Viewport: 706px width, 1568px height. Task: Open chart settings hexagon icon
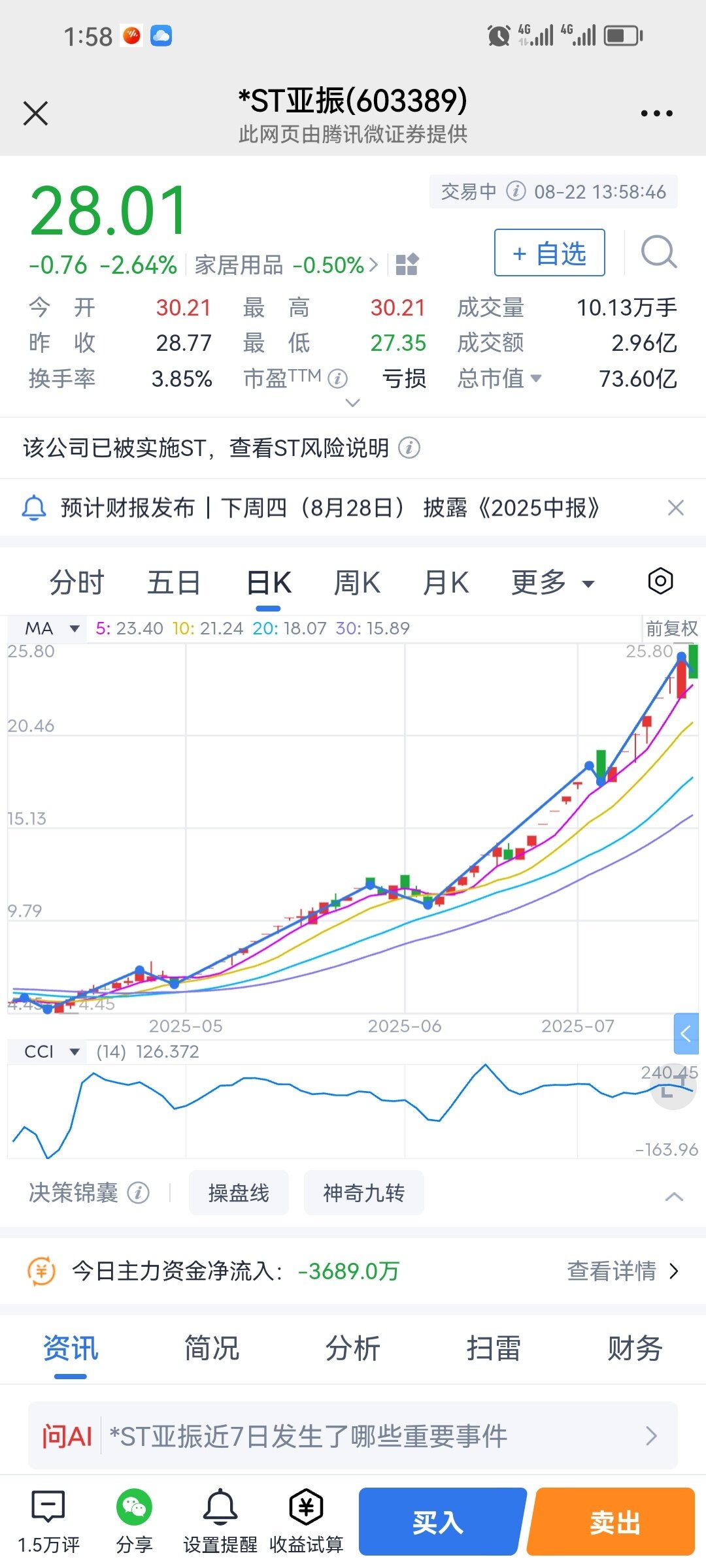(x=660, y=581)
